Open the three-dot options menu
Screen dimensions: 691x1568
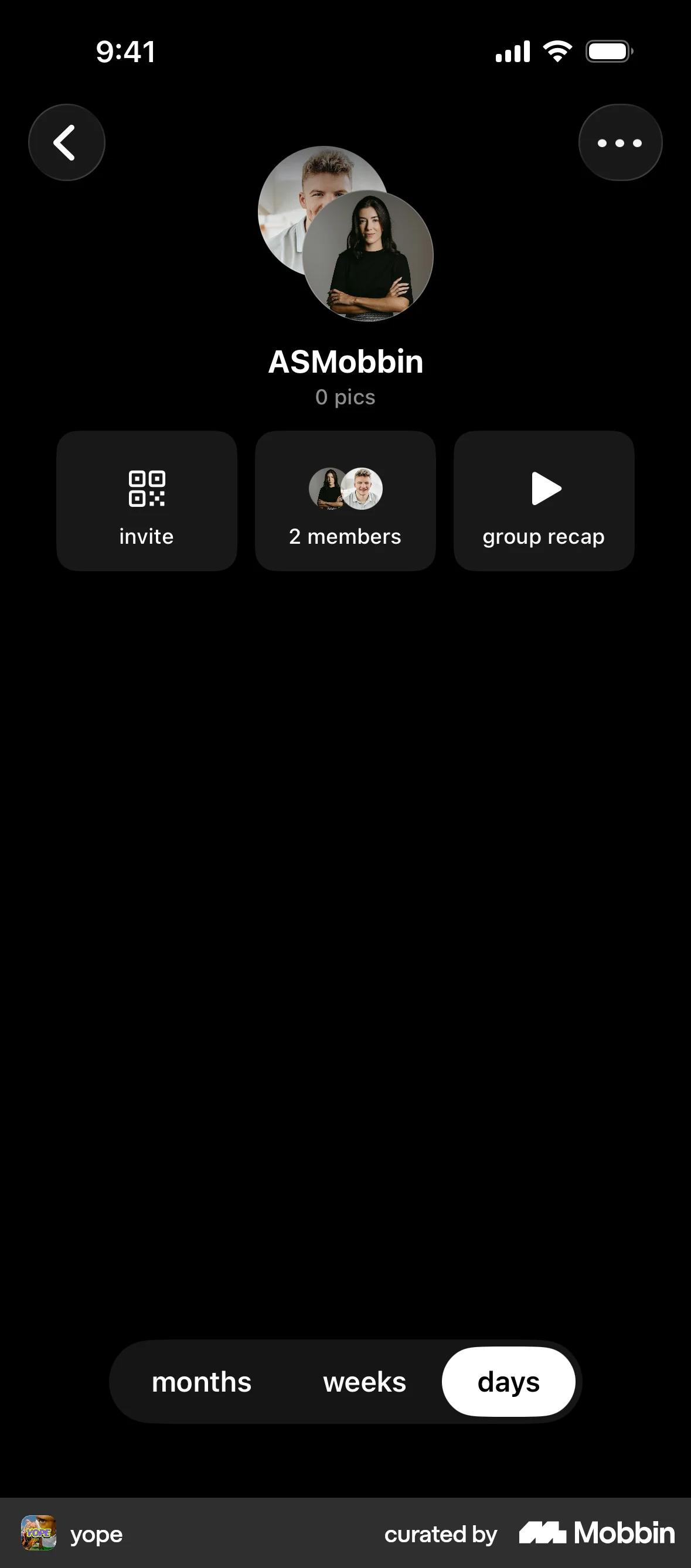pos(619,141)
